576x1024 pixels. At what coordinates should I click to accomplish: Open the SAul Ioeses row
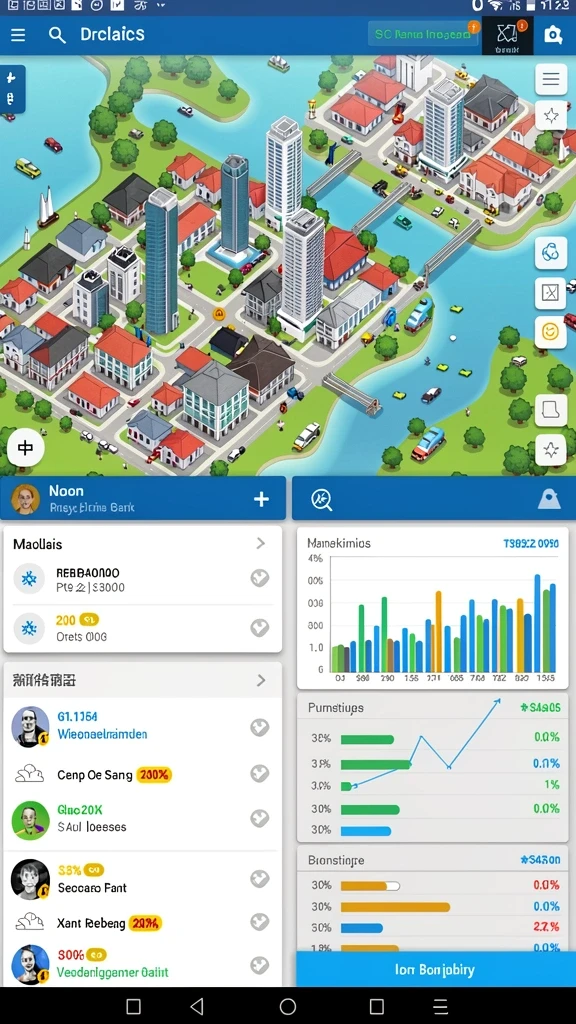tap(142, 819)
